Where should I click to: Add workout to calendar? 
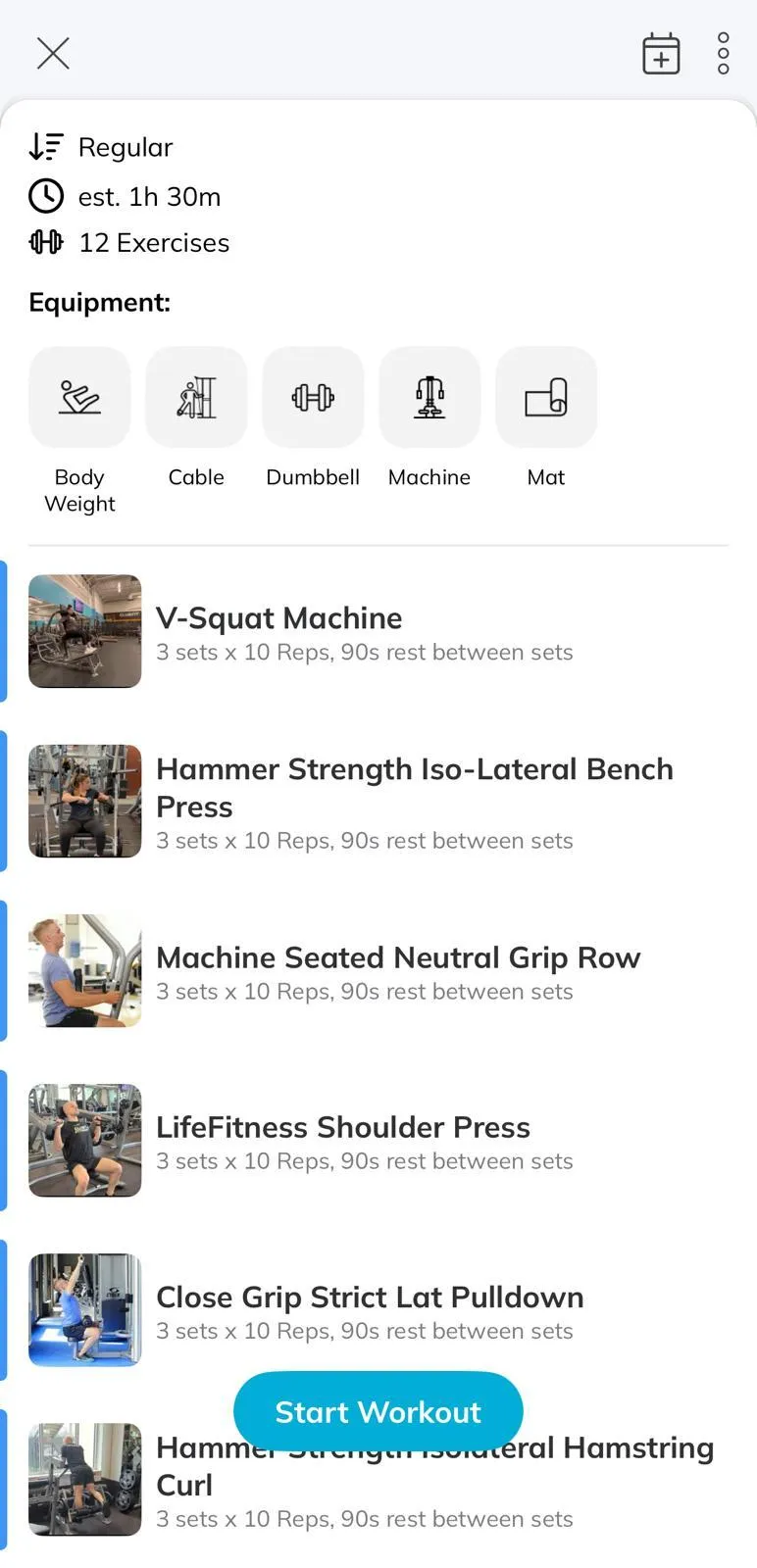point(661,54)
